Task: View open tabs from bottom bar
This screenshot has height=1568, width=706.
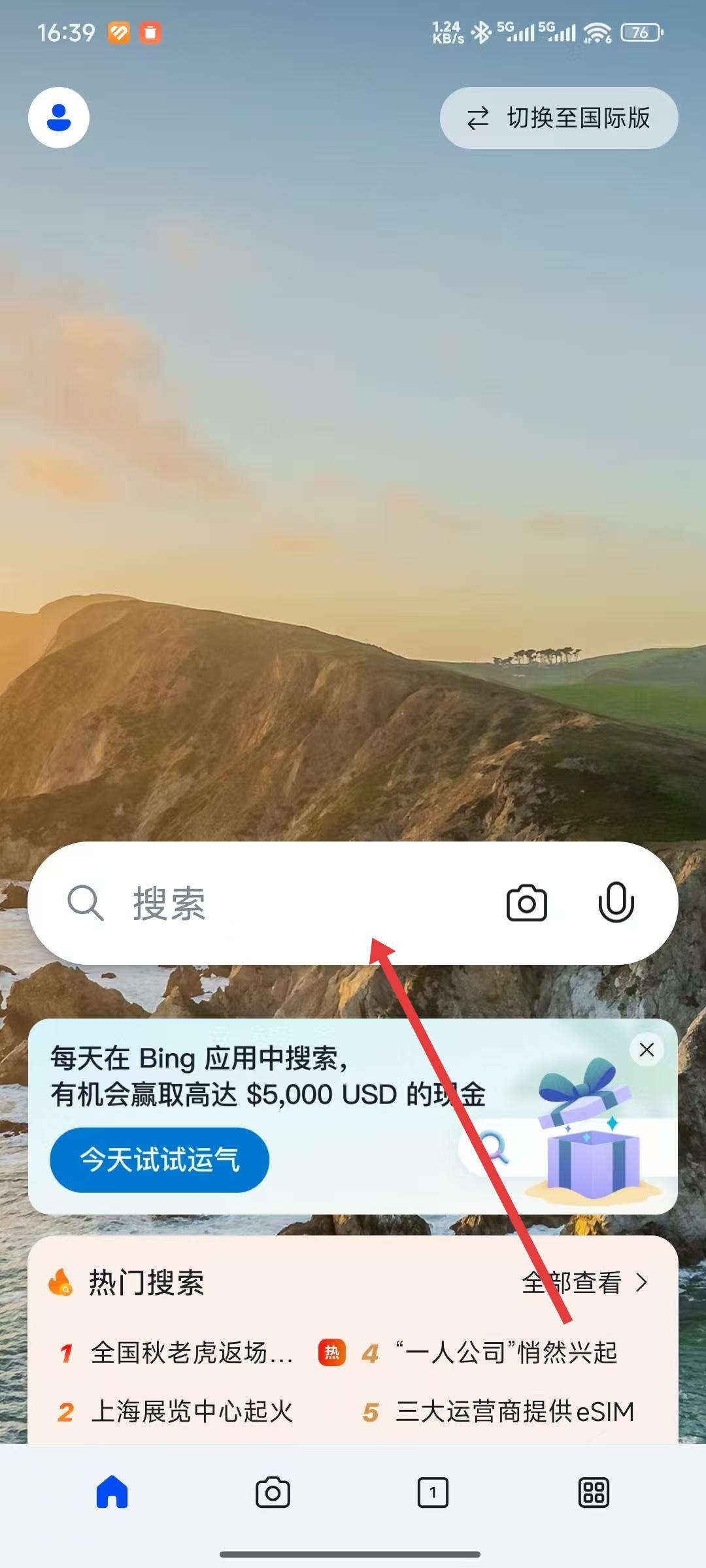Action: point(433,1493)
